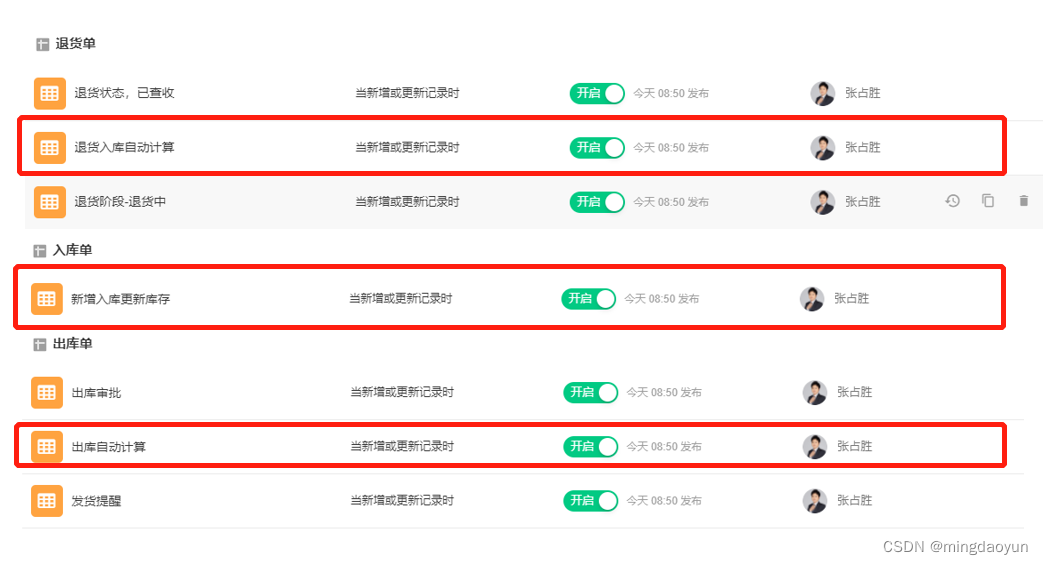This screenshot has width=1043, height=565.
Task: Disable the 出库审批 toggle
Action: tap(590, 392)
